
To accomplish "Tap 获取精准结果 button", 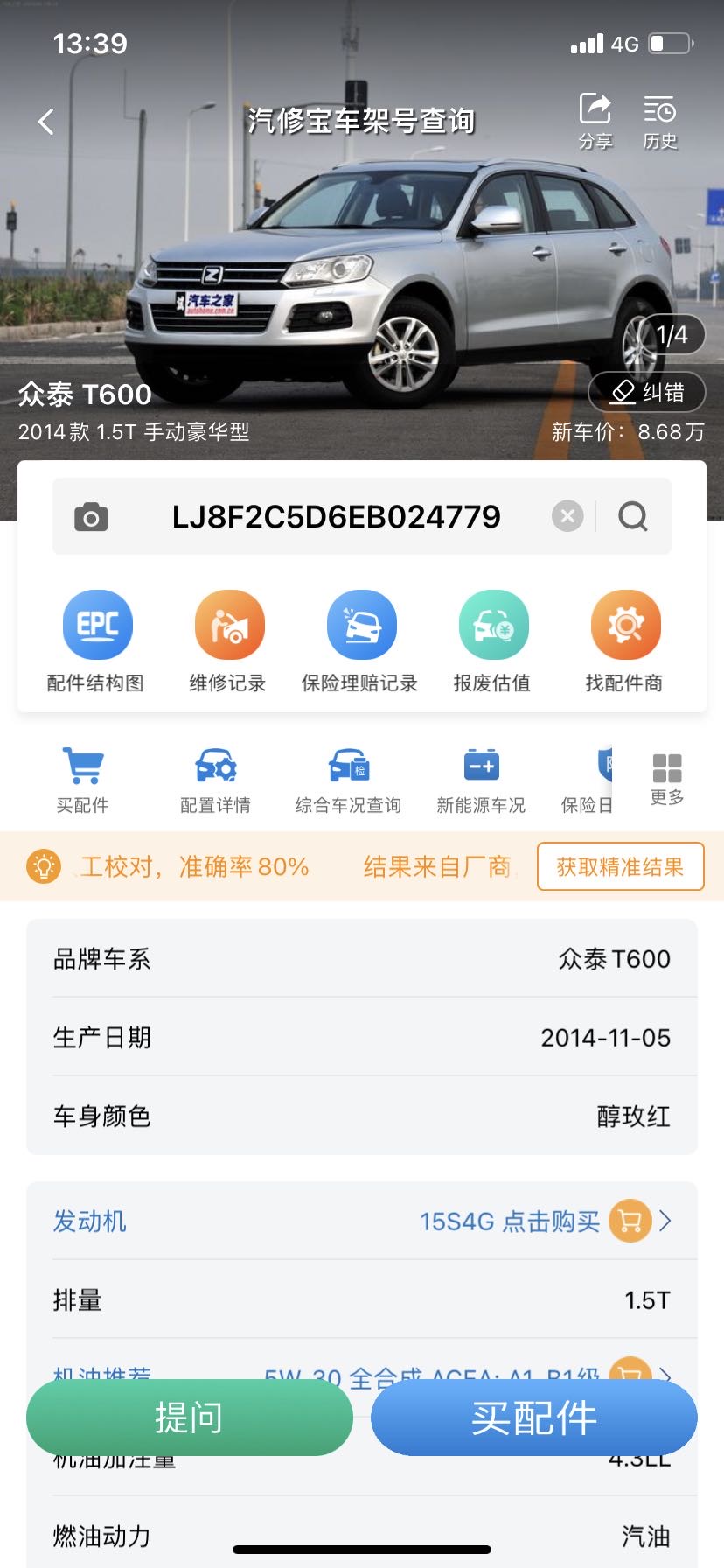I will click(620, 866).
